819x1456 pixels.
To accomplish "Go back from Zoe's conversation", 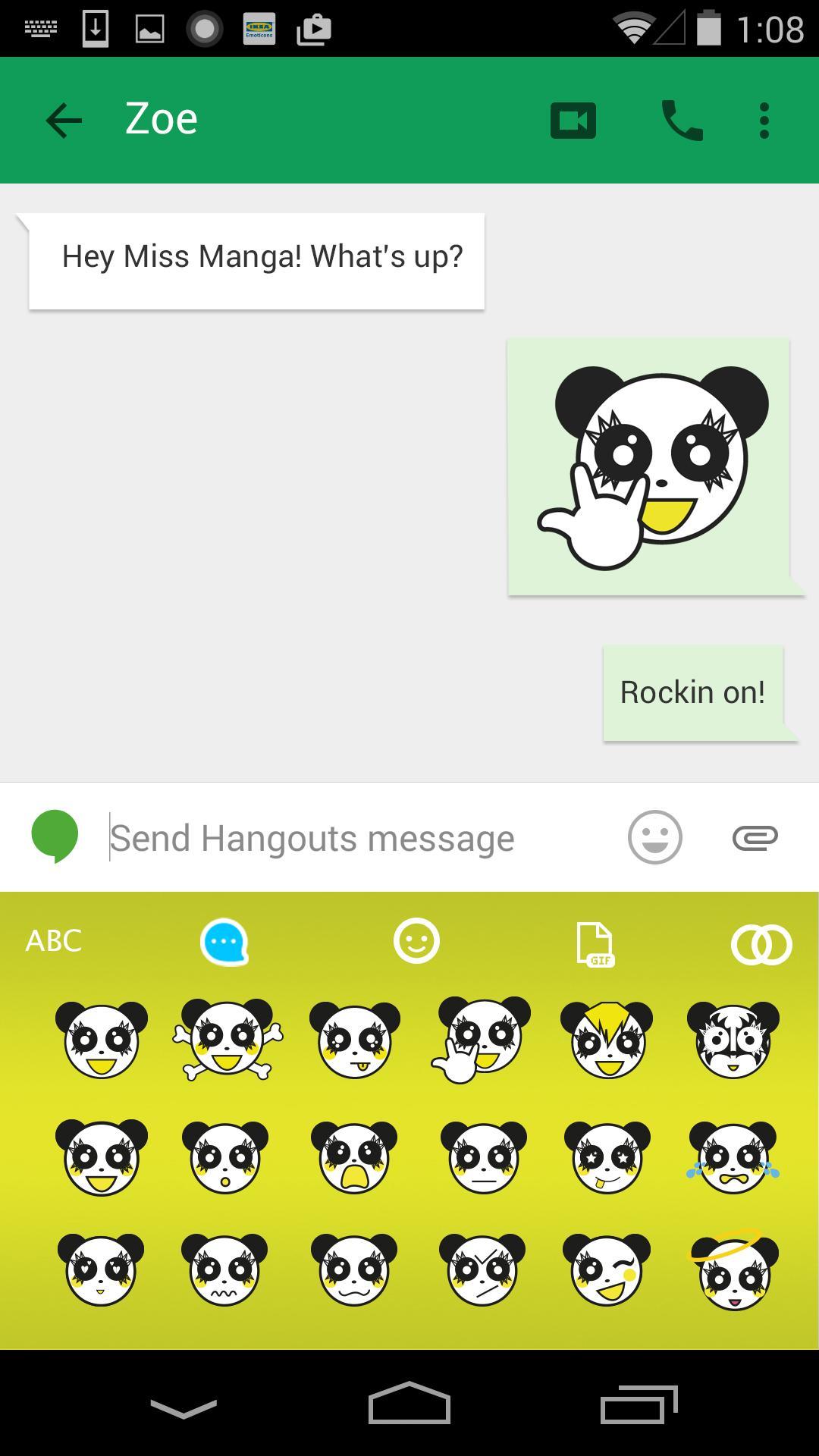I will pyautogui.click(x=64, y=121).
